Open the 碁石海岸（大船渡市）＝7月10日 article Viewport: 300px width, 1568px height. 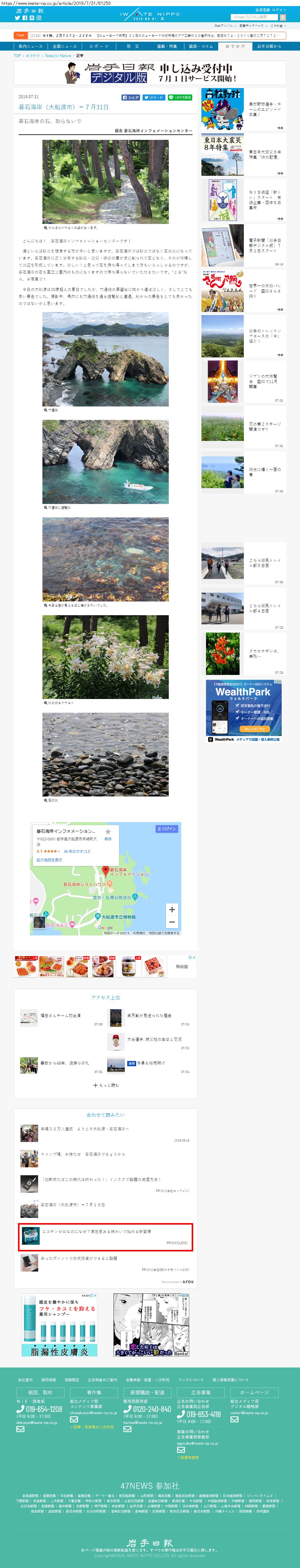(x=73, y=1204)
